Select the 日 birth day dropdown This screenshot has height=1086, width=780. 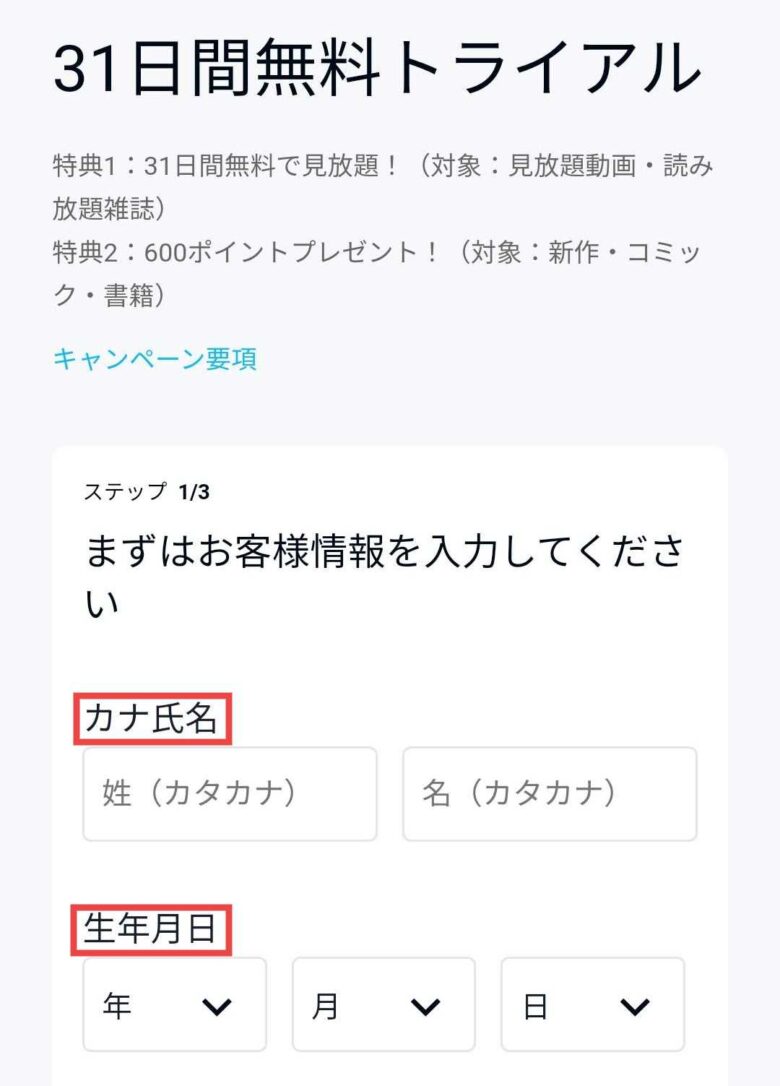click(592, 1005)
